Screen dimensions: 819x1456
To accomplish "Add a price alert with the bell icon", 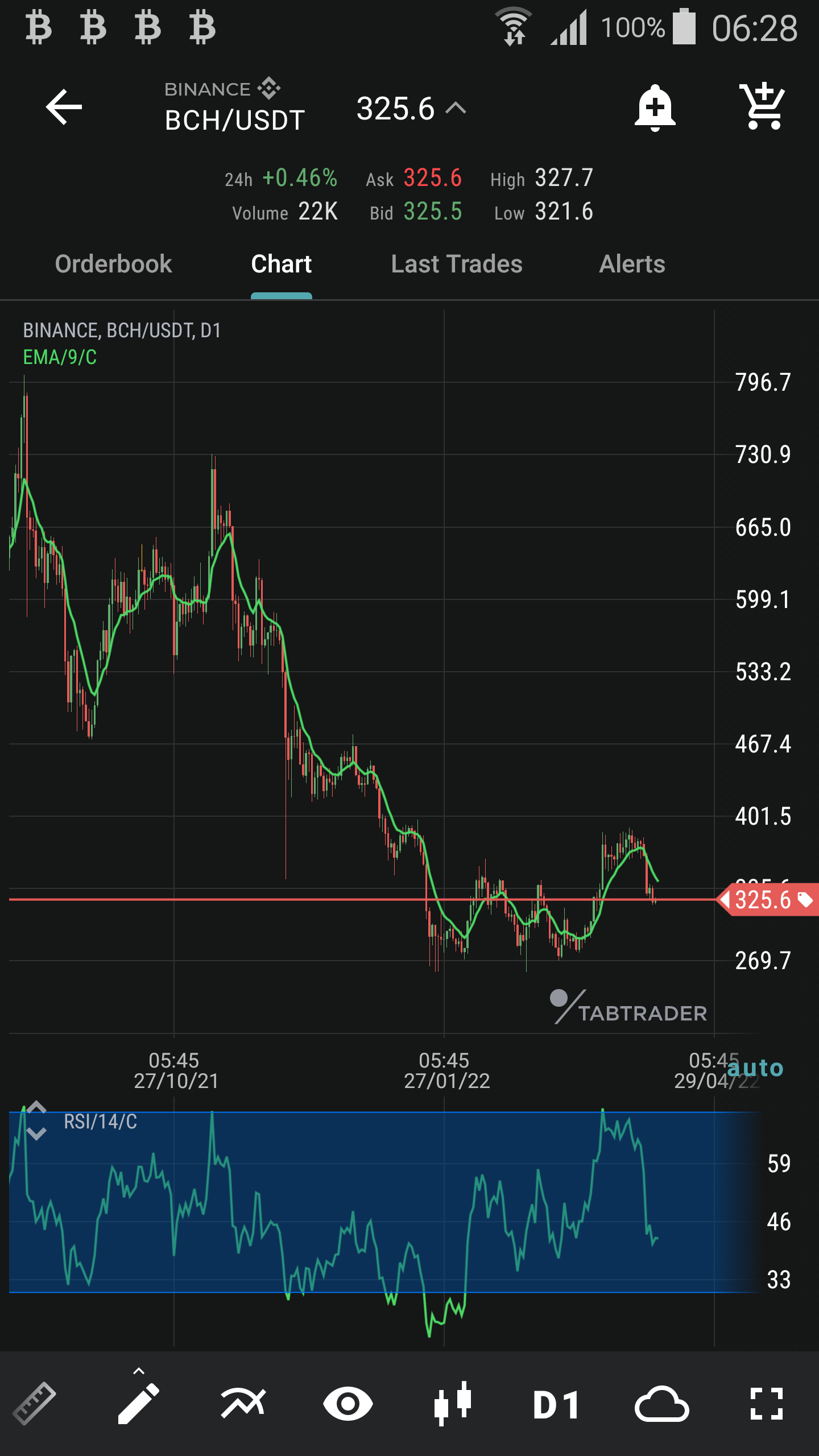I will click(655, 107).
